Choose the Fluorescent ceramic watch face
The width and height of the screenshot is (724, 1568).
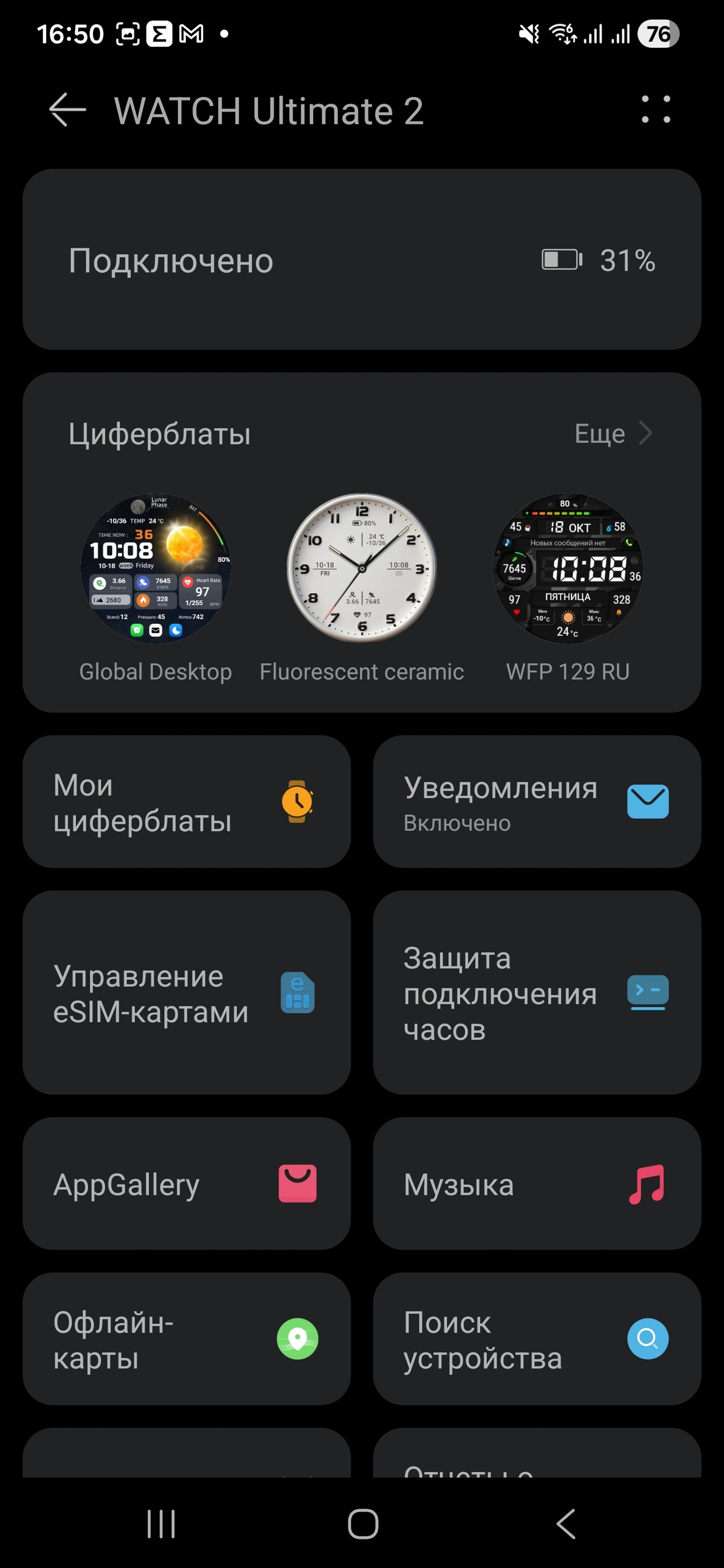(x=362, y=568)
